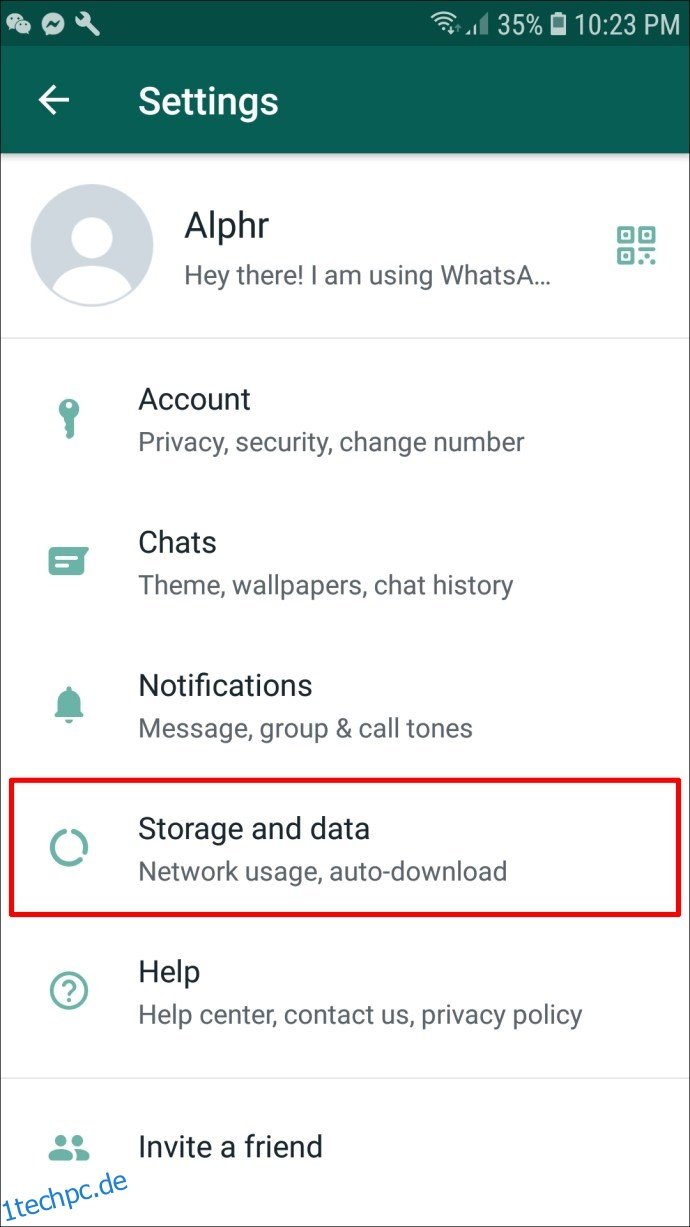Open Account settings

click(345, 420)
